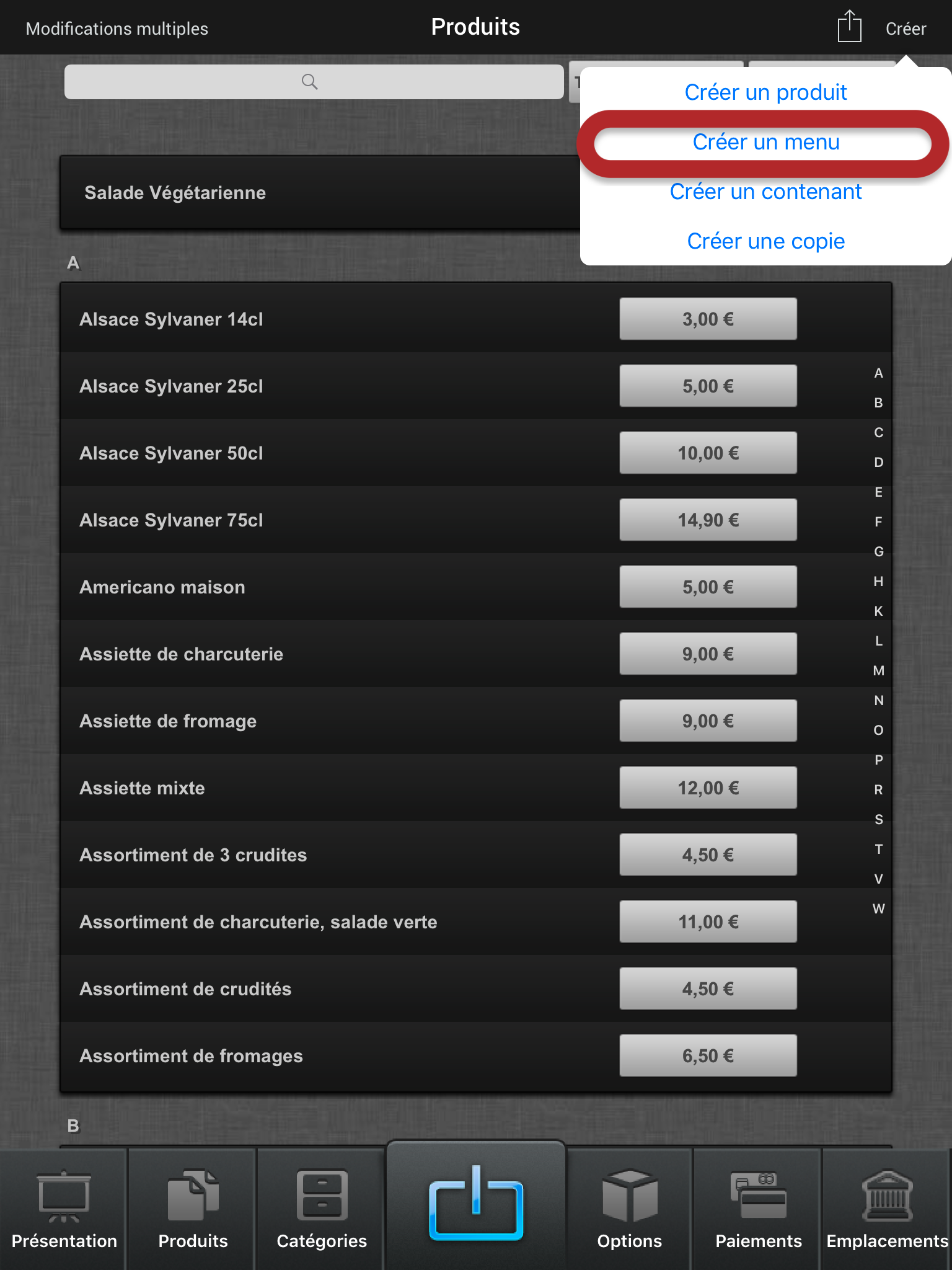952x1270 pixels.
Task: Go to the Paiements tab
Action: 758,1209
